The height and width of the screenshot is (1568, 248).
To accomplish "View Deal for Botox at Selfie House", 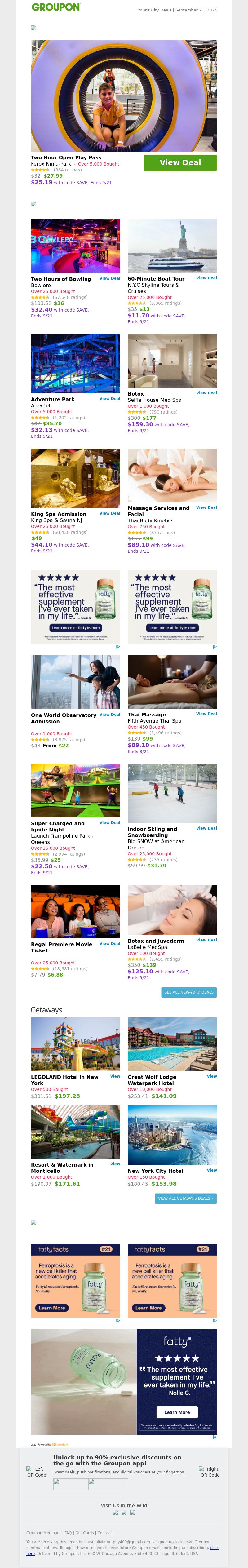I will click(x=206, y=392).
